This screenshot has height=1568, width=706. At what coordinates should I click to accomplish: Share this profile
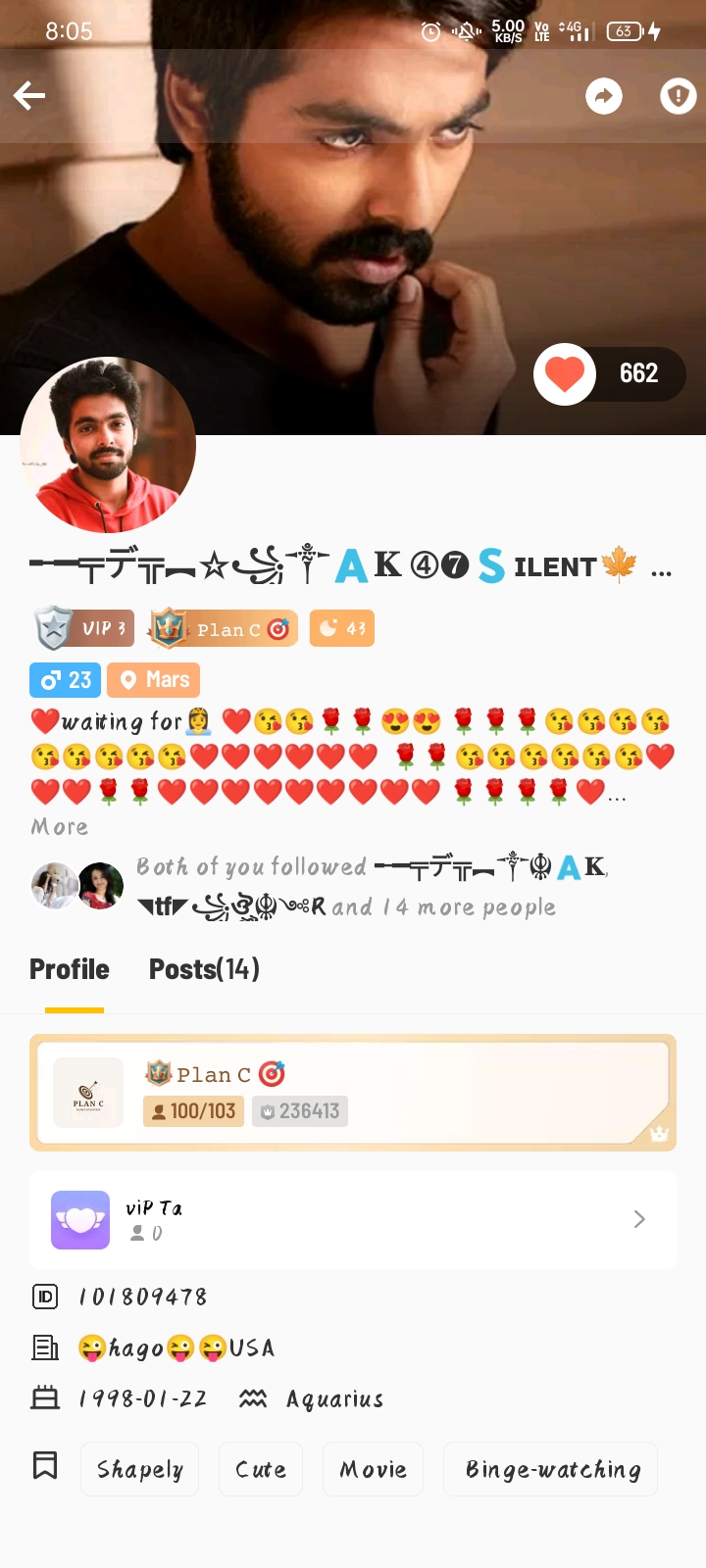pyautogui.click(x=603, y=95)
